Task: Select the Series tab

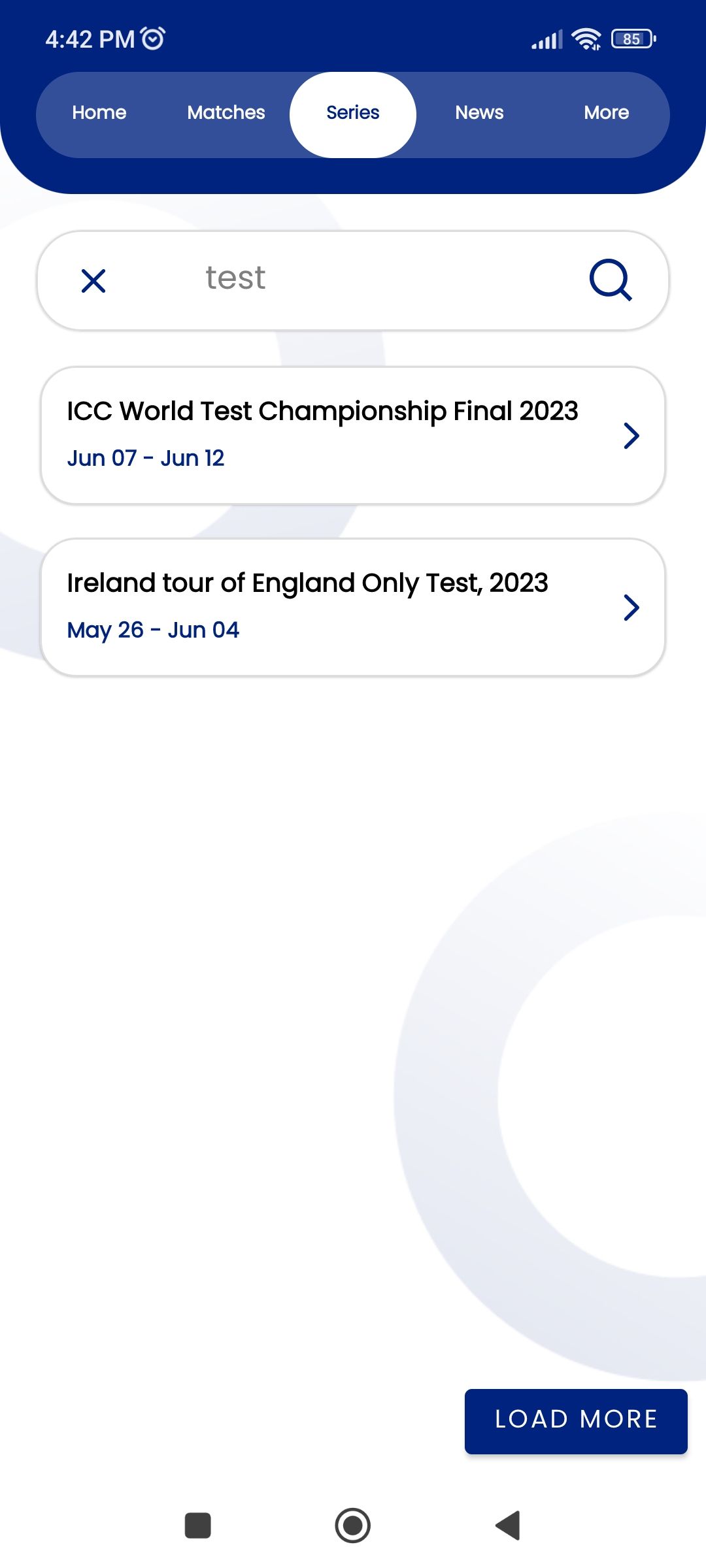Action: coord(353,113)
